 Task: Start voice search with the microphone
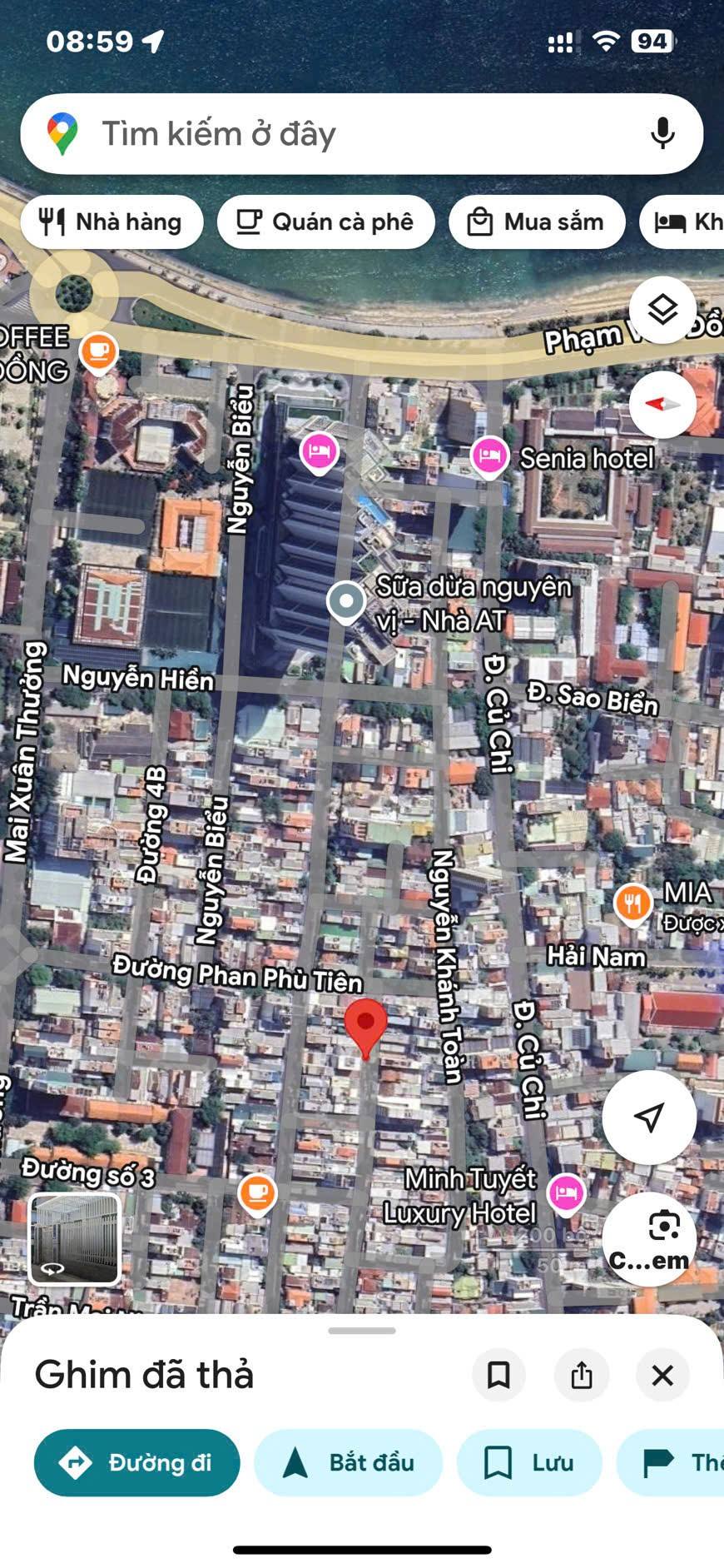662,134
